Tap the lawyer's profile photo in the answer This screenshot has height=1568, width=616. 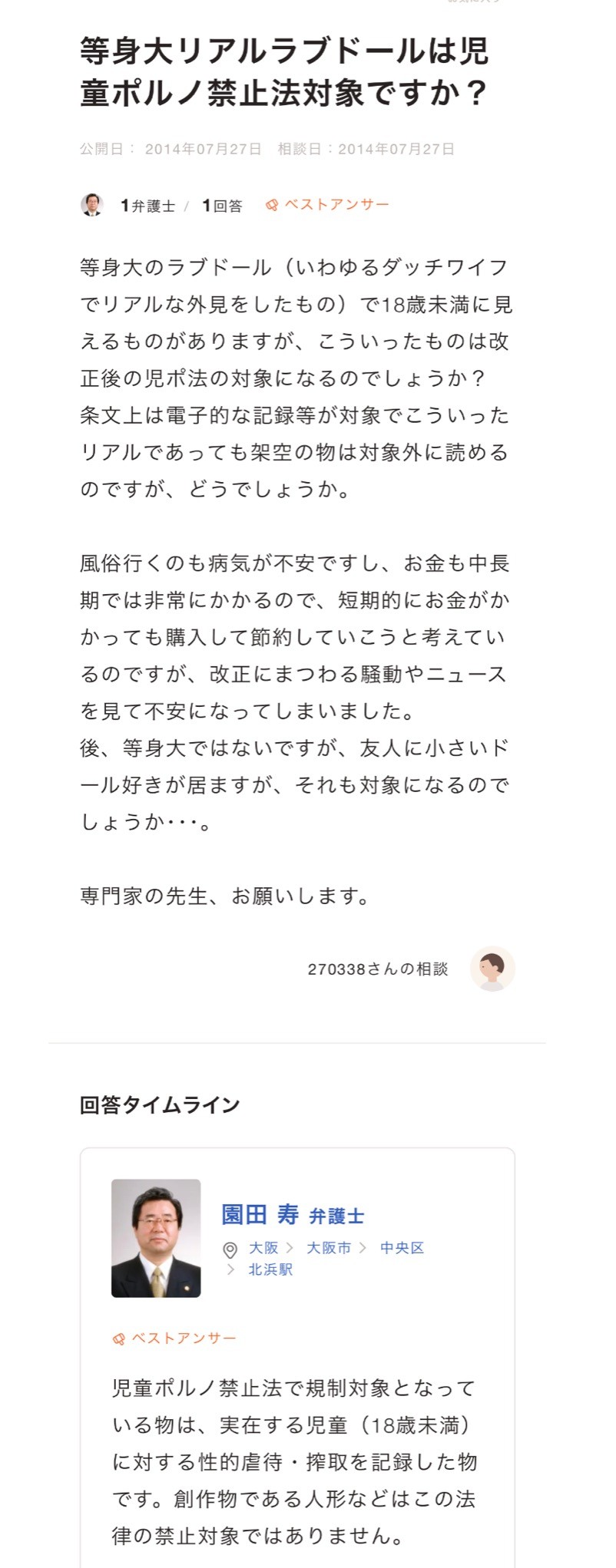click(x=156, y=1237)
